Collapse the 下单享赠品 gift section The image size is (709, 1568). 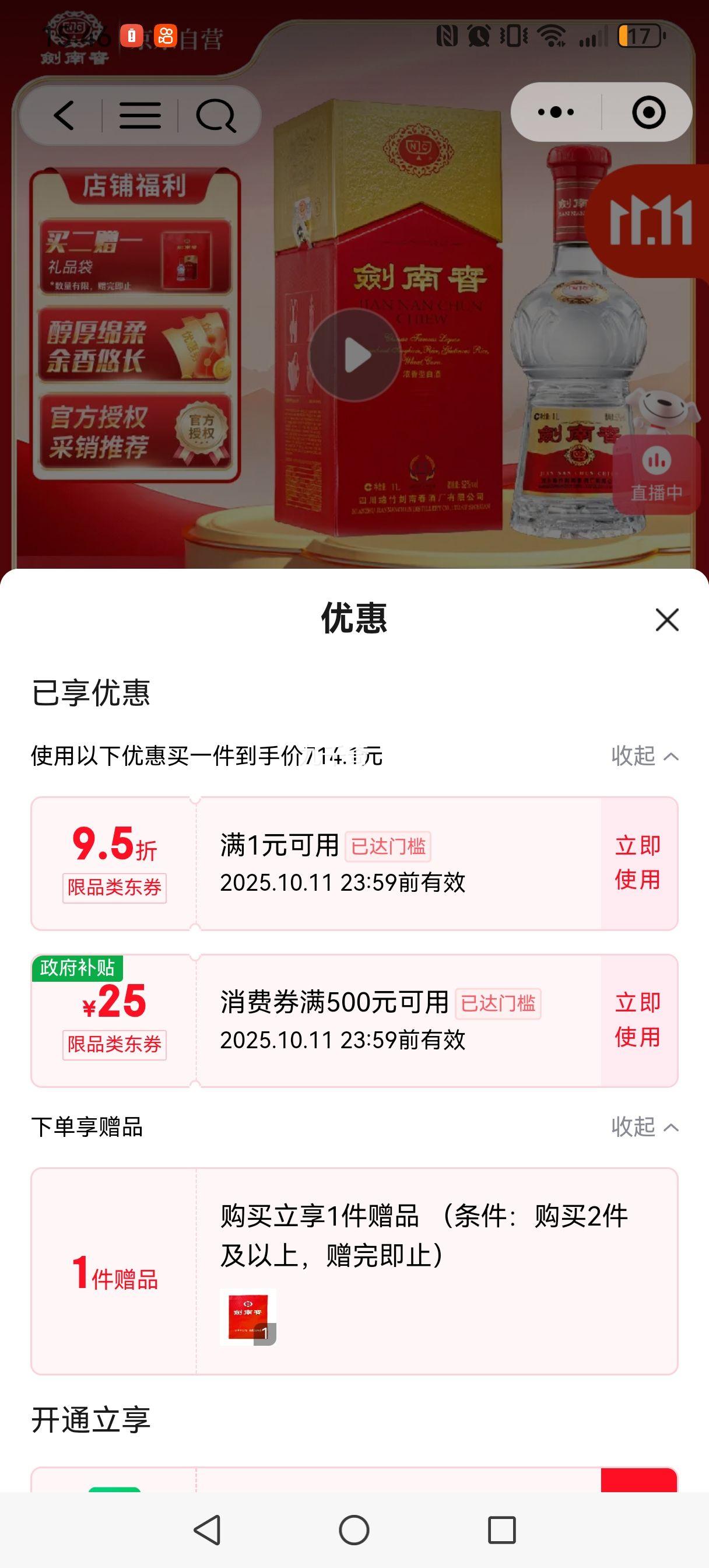644,1126
